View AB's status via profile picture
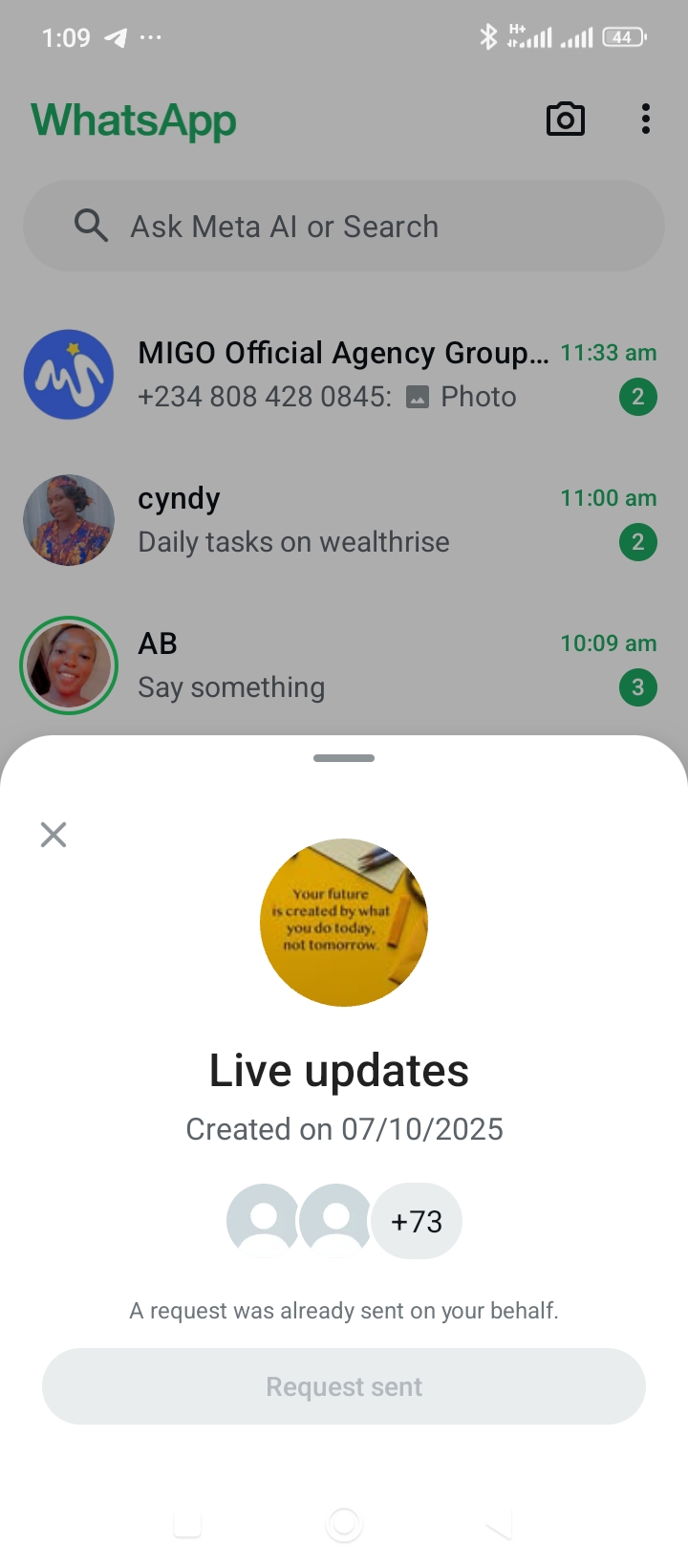Viewport: 688px width, 1568px height. pos(69,665)
